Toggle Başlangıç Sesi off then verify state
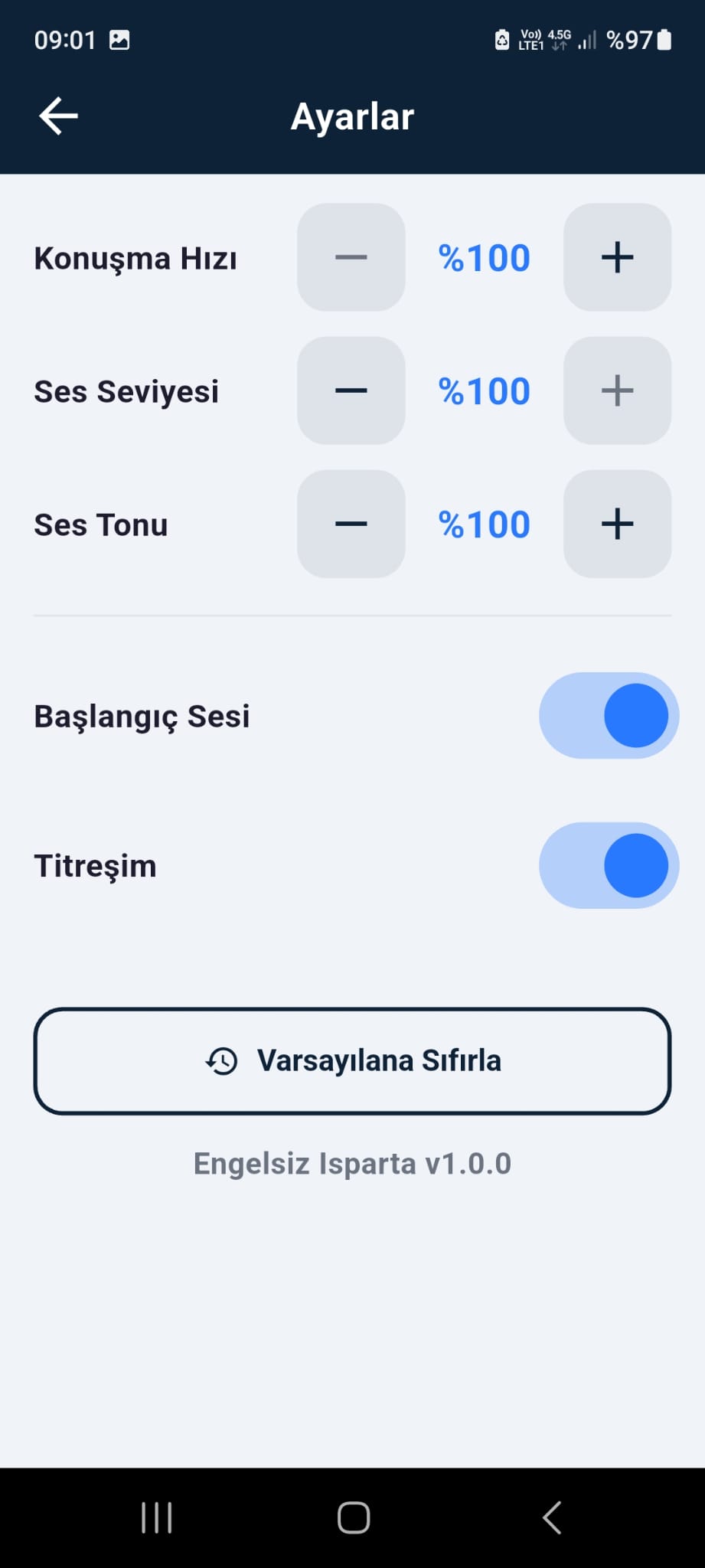This screenshot has width=705, height=1568. (608, 715)
